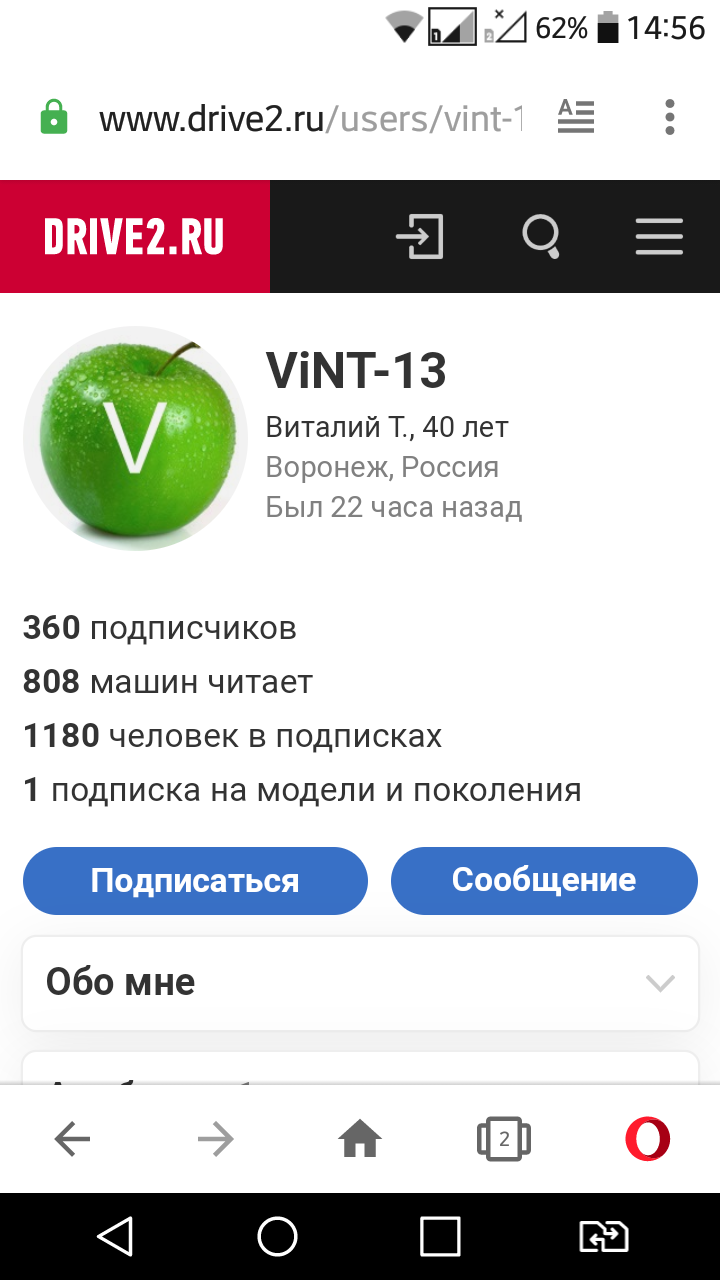Open the 1180 человек в подписках list
Image resolution: width=720 pixels, height=1280 pixels.
pyautogui.click(x=232, y=736)
